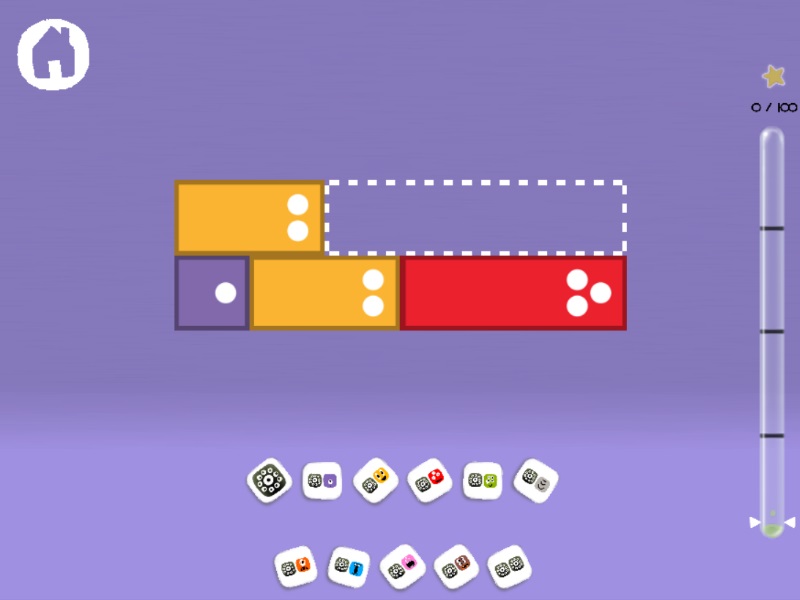Screen dimensions: 800x600
Task: Pick the tile with the blue monster
Action: coord(349,567)
